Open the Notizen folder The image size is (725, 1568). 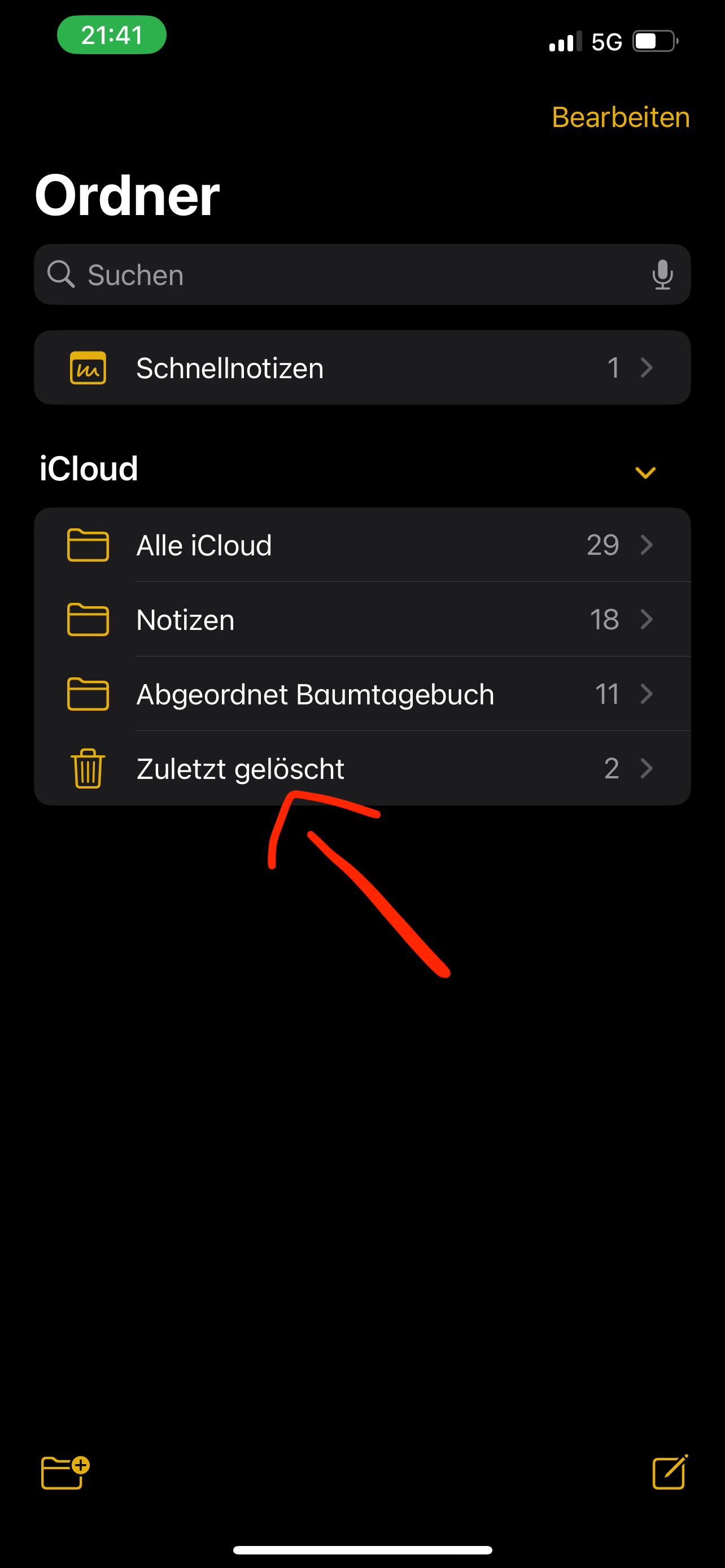click(x=361, y=620)
